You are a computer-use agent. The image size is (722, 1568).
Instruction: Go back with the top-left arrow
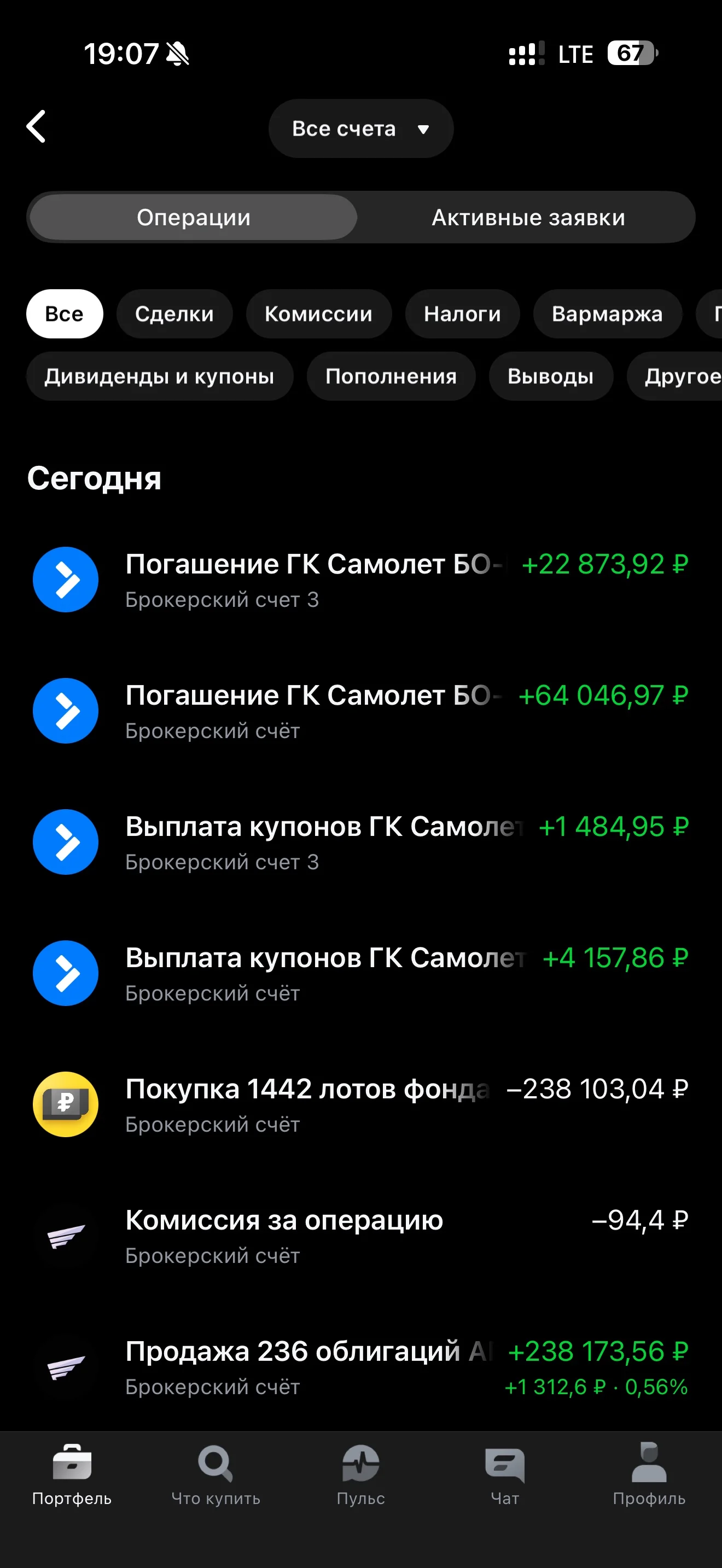click(37, 127)
